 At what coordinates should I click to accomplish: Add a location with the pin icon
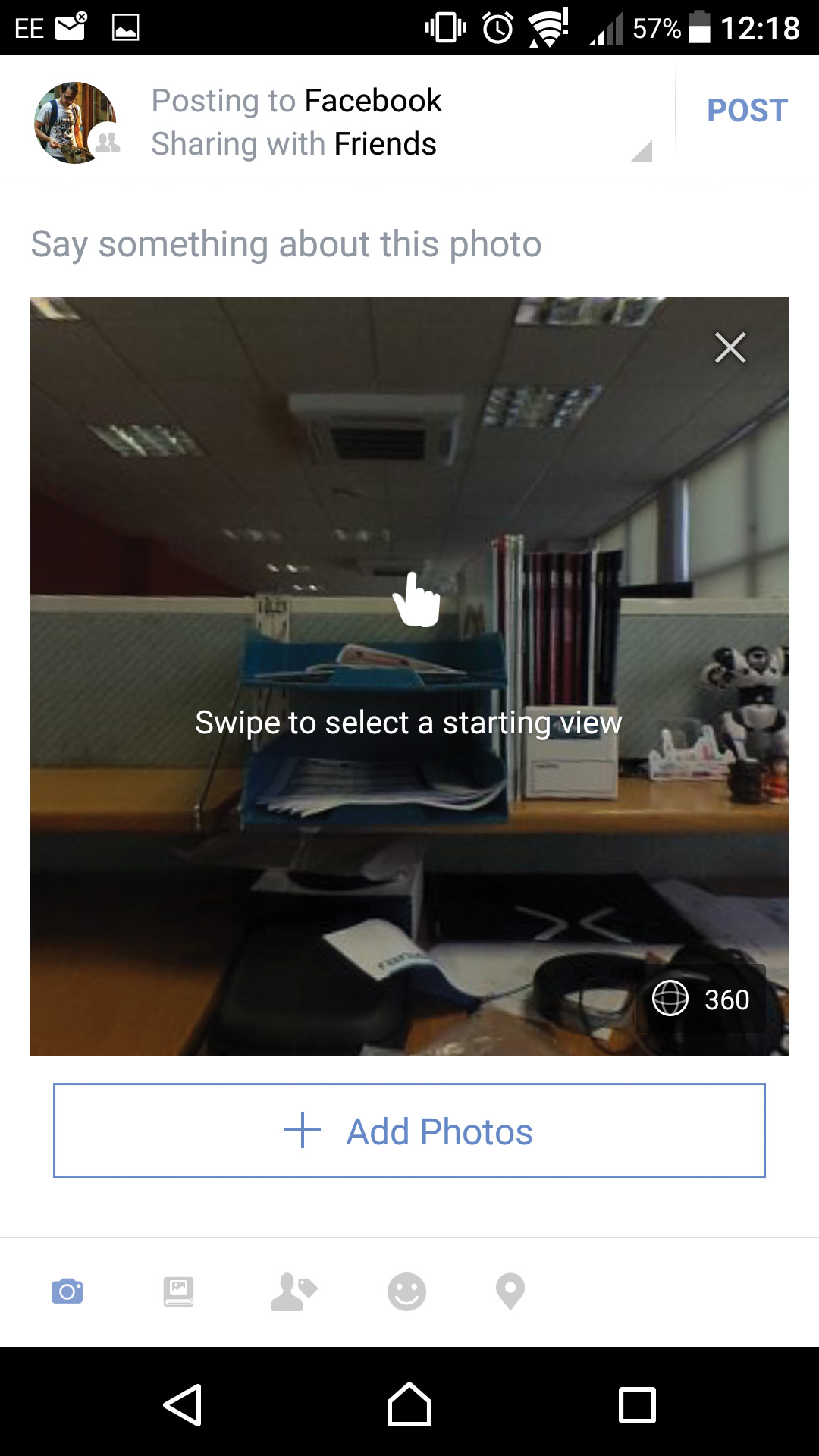510,1291
